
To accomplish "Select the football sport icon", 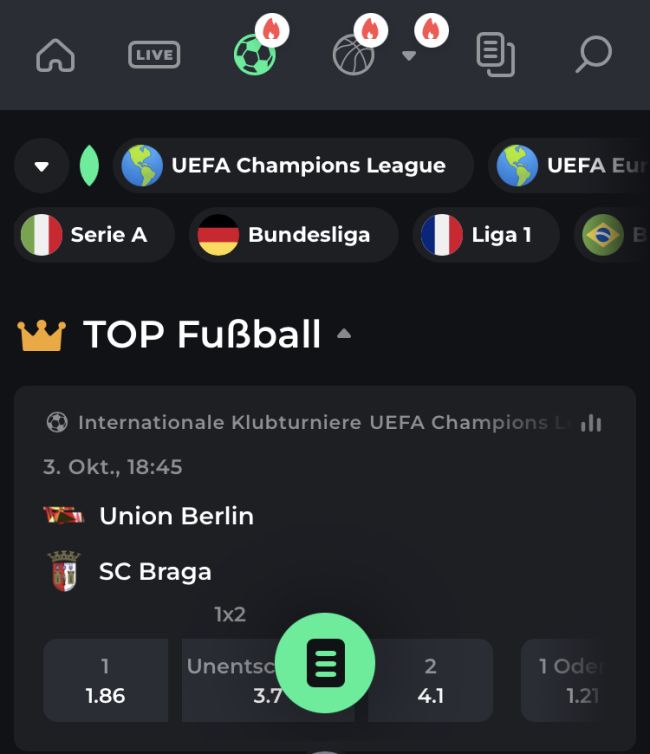I will 254,54.
